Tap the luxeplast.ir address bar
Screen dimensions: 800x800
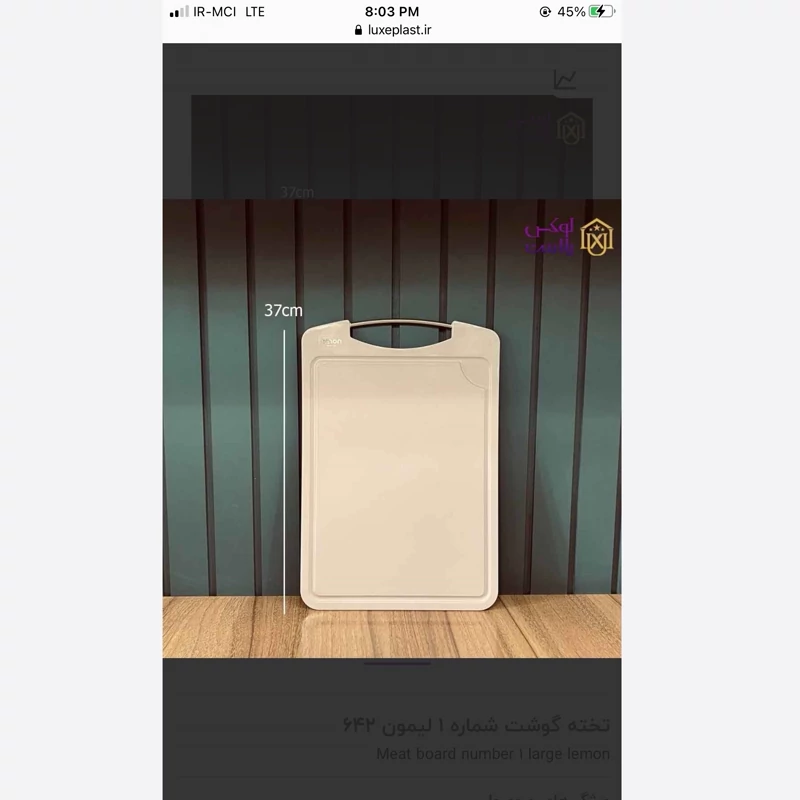click(x=392, y=30)
